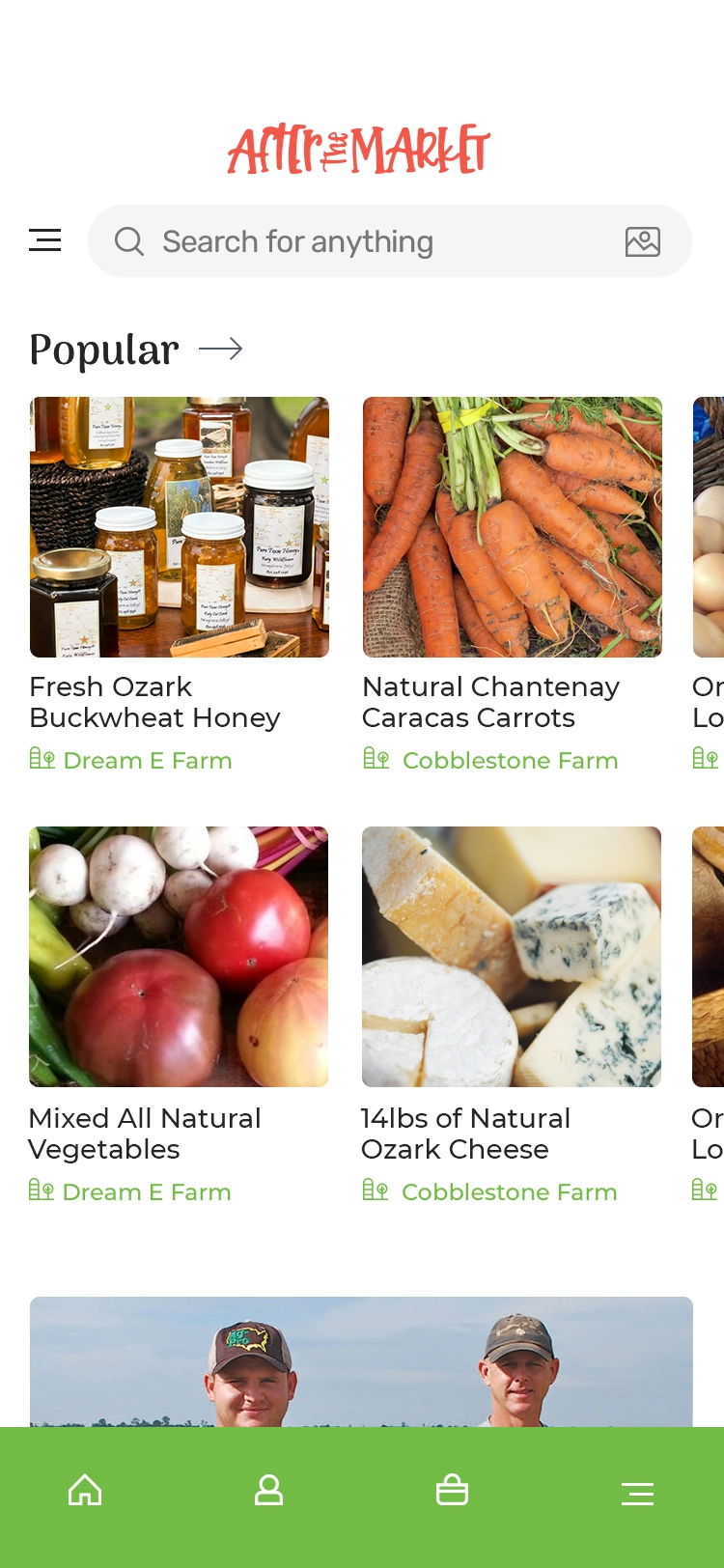Open the Popular section arrow

(x=221, y=350)
